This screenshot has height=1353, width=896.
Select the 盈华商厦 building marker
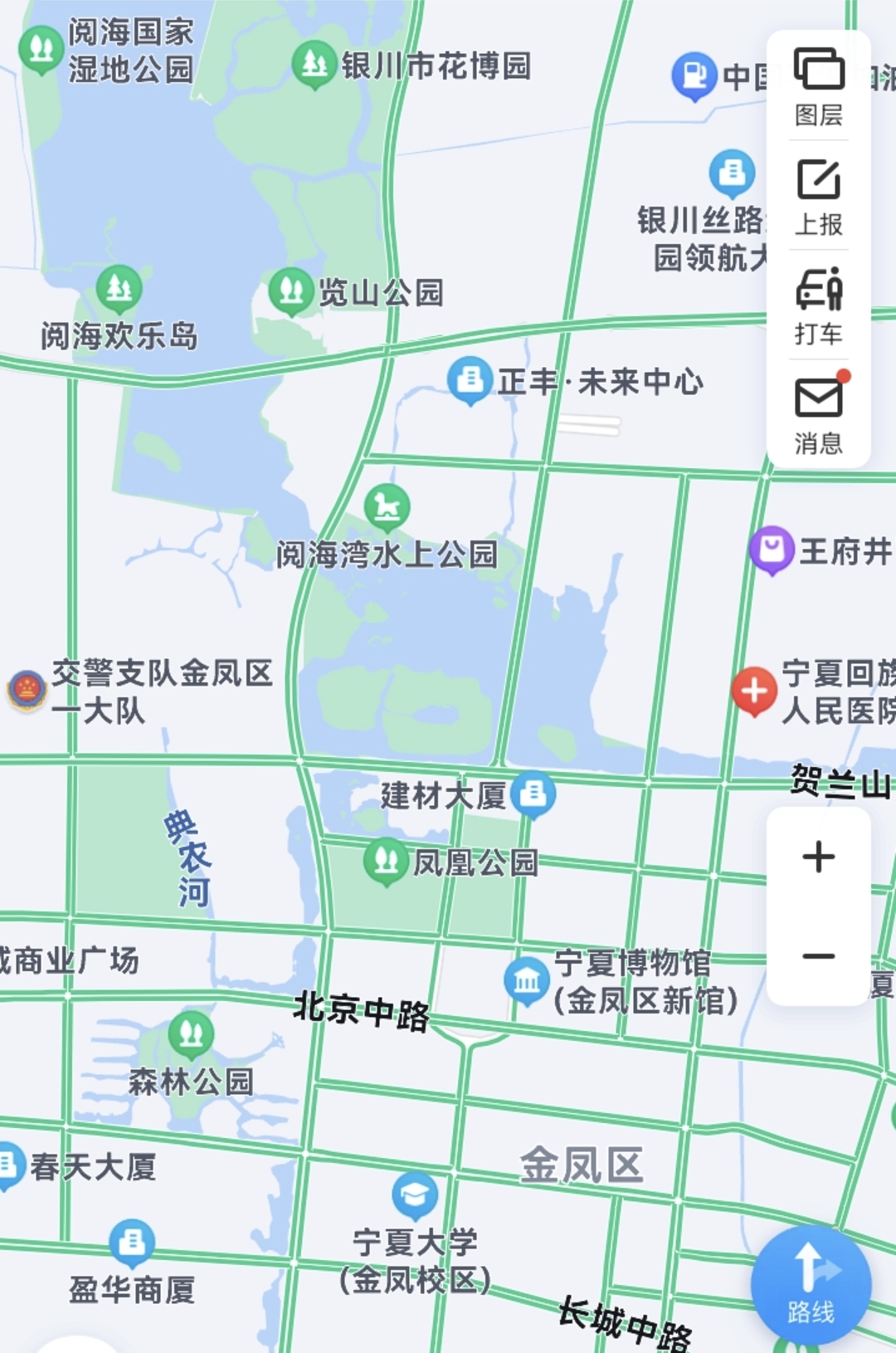coord(131,1243)
